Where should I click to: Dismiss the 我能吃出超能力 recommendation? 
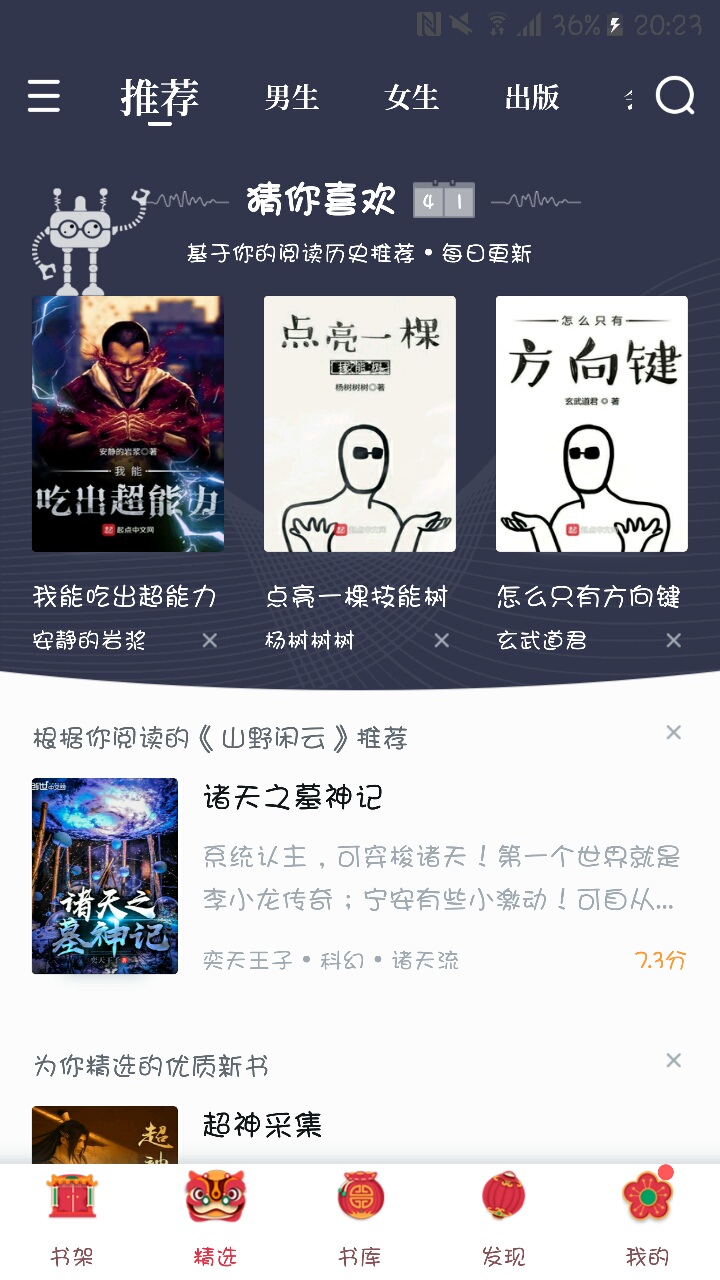[x=210, y=640]
